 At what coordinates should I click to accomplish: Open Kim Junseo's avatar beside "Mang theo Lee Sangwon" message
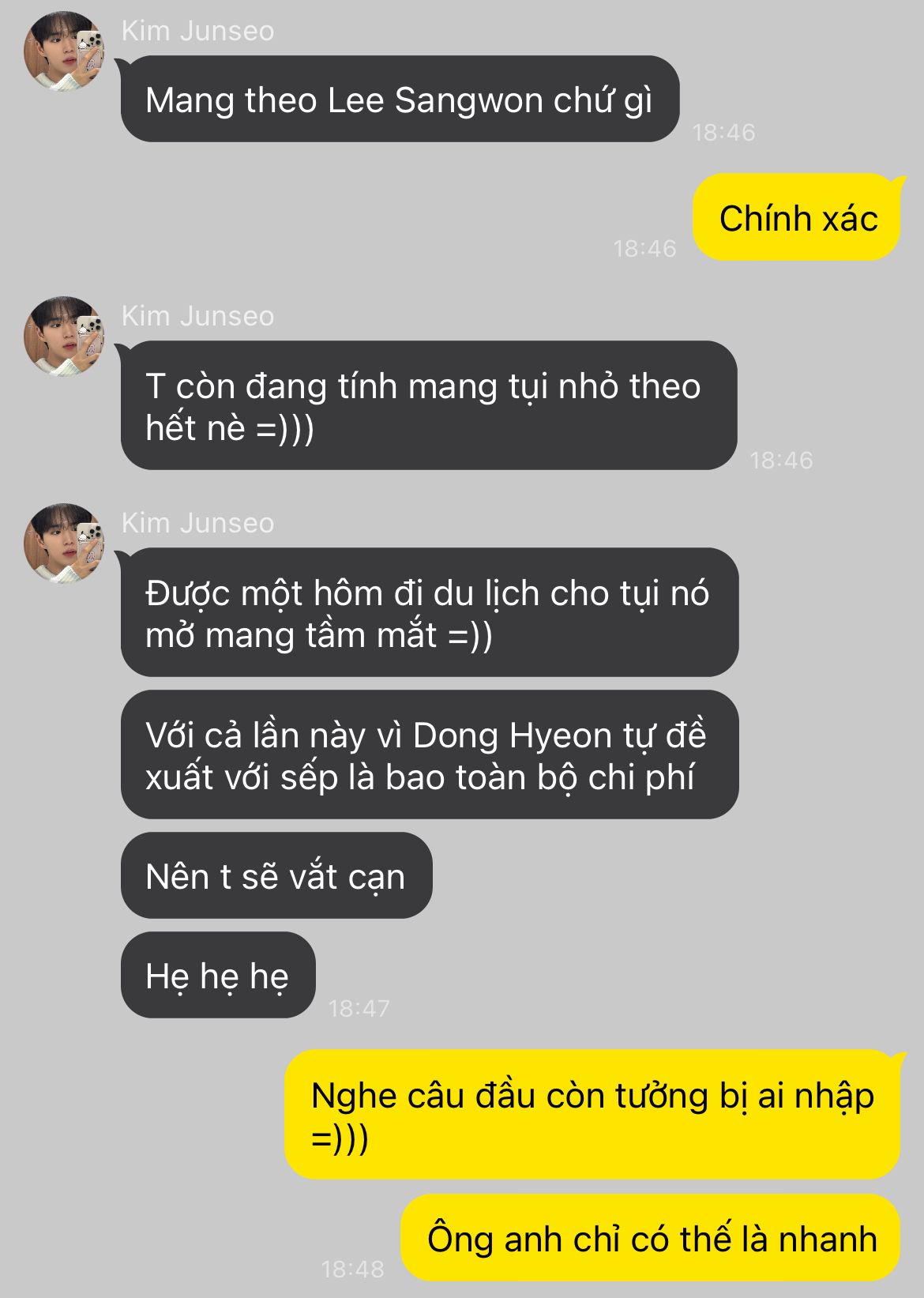tap(64, 52)
